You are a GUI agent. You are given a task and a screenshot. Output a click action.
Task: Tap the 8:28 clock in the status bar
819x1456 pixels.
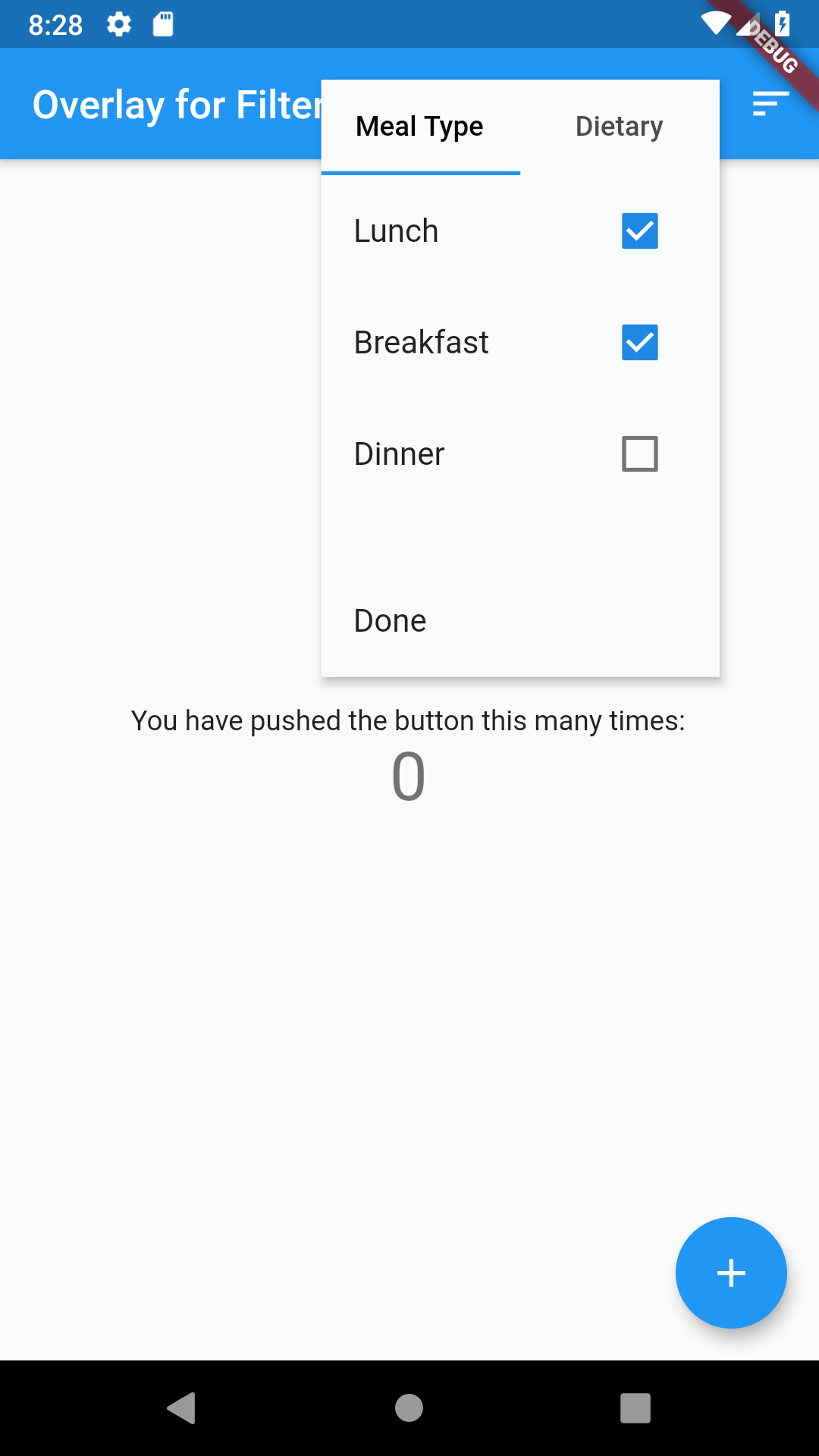point(55,24)
